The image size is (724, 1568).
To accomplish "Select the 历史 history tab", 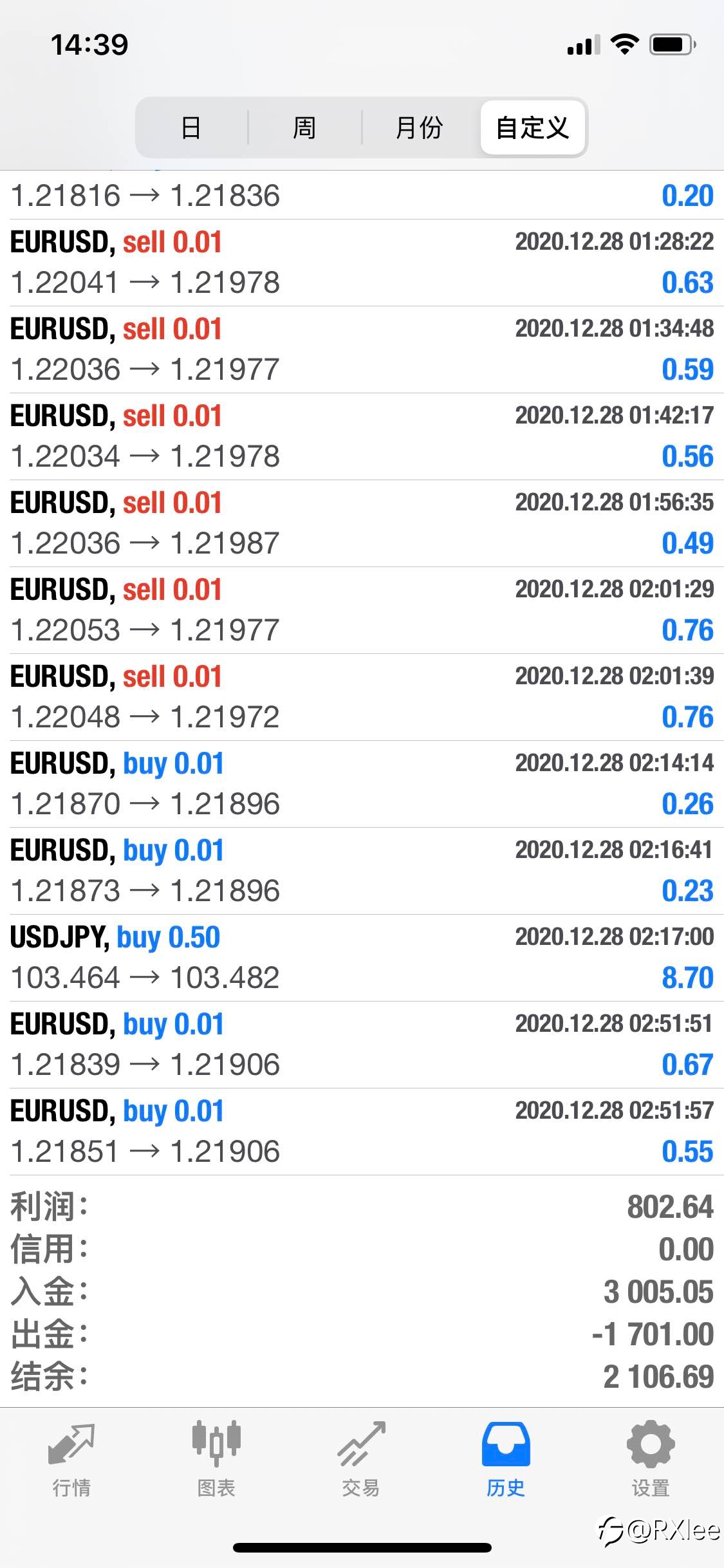I will (506, 1459).
